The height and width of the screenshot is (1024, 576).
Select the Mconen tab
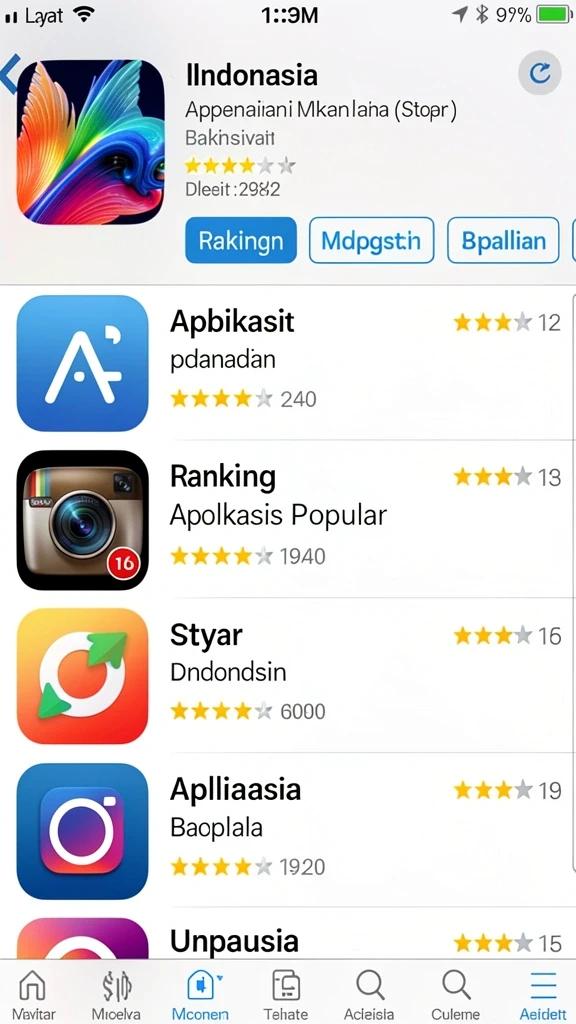tap(200, 994)
